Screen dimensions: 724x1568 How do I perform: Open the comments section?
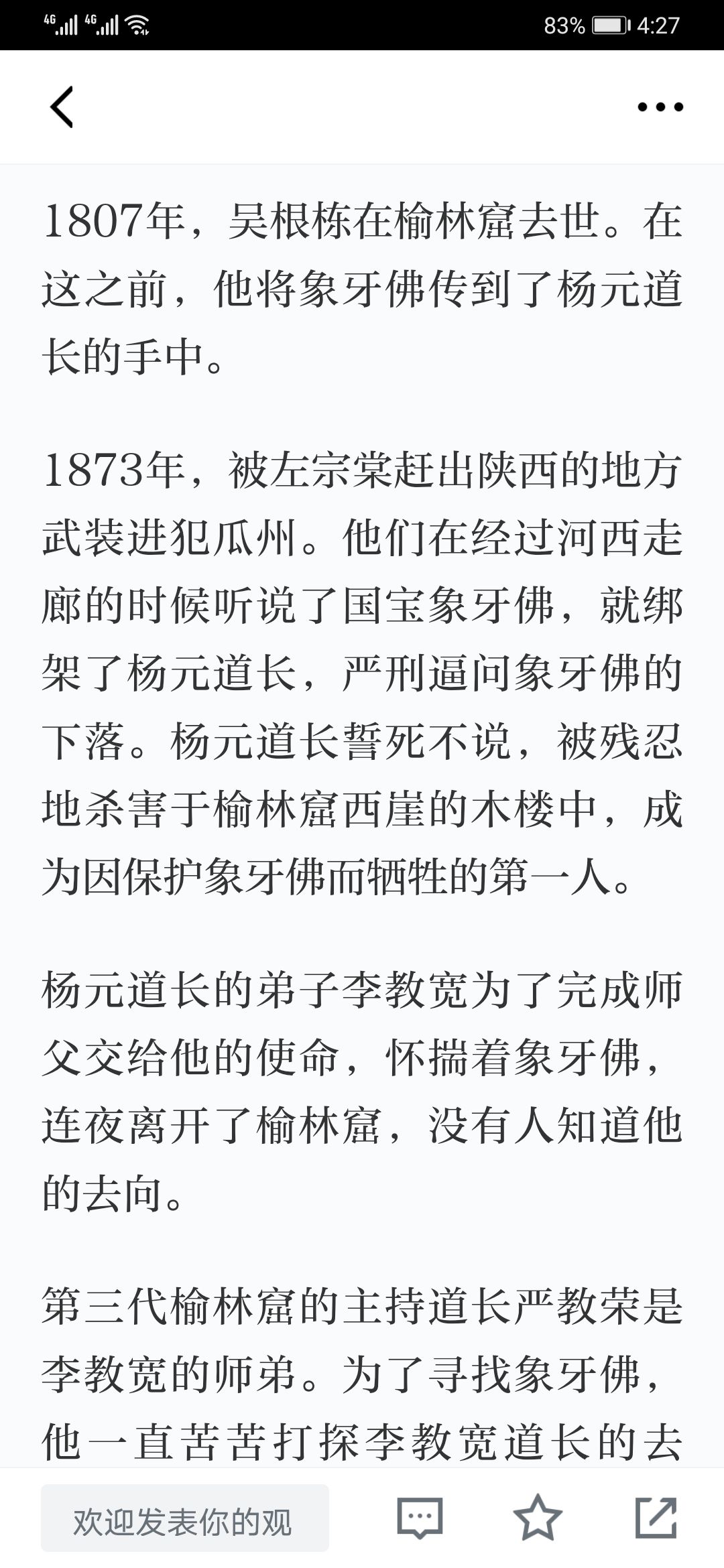pyautogui.click(x=420, y=1517)
